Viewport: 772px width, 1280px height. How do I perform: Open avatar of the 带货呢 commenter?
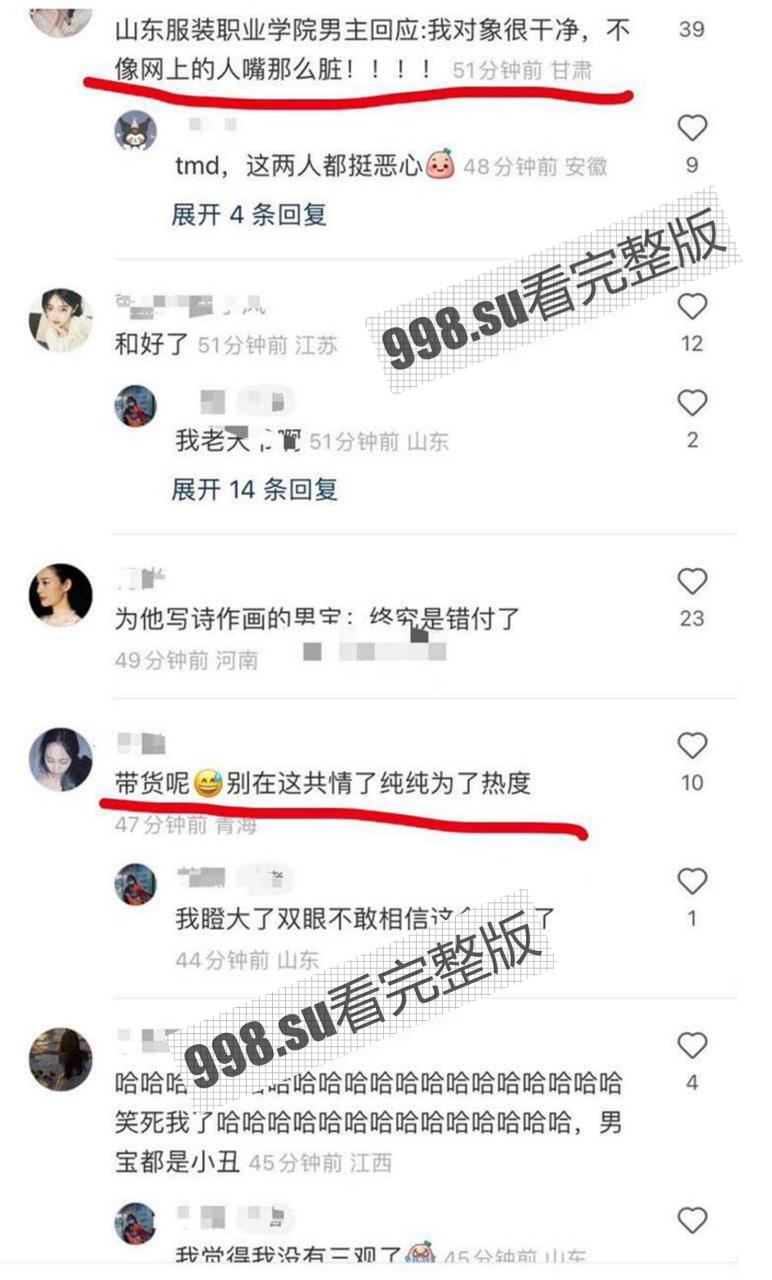[60, 760]
